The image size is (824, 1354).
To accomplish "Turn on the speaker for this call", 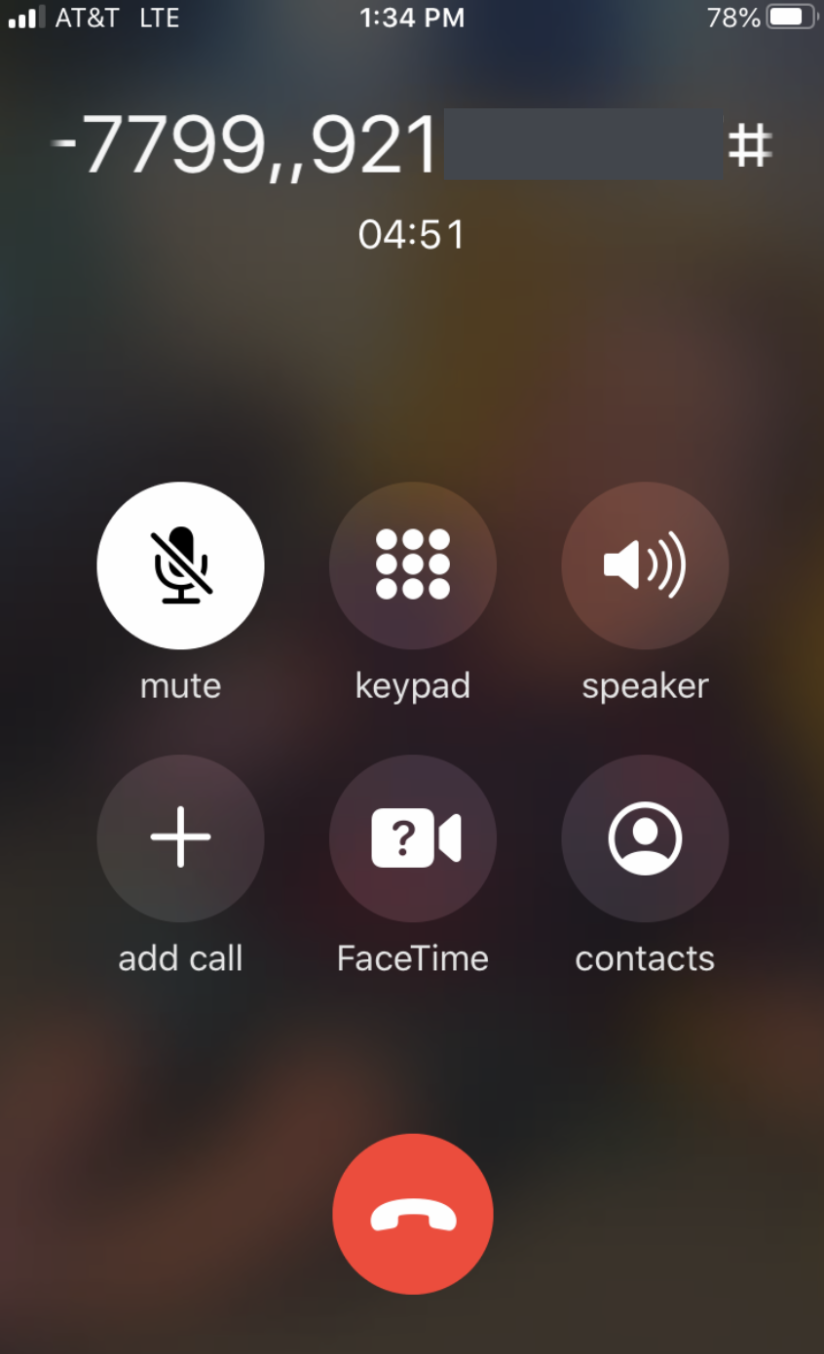I will coord(644,566).
